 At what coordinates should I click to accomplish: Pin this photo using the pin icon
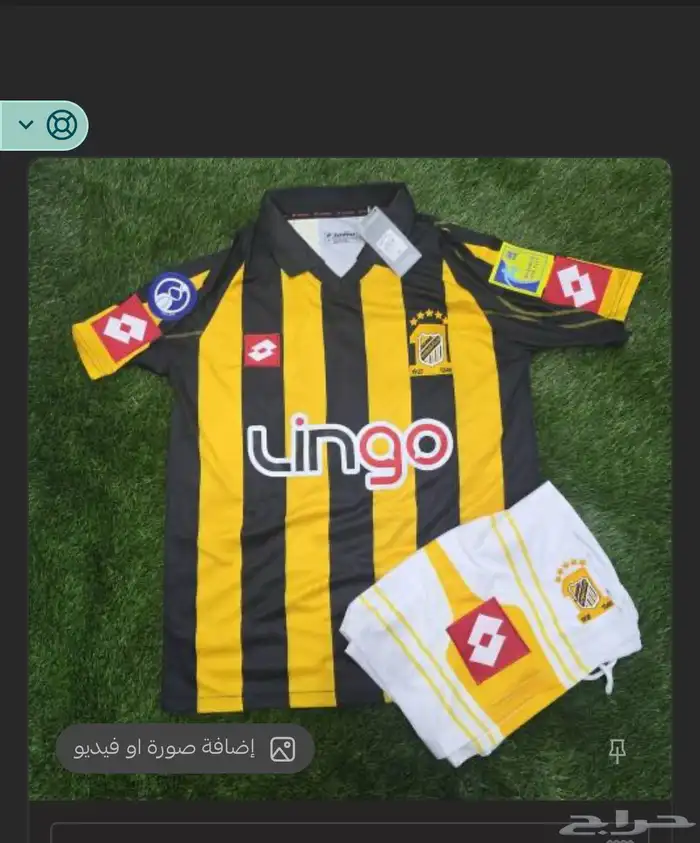[x=617, y=751]
